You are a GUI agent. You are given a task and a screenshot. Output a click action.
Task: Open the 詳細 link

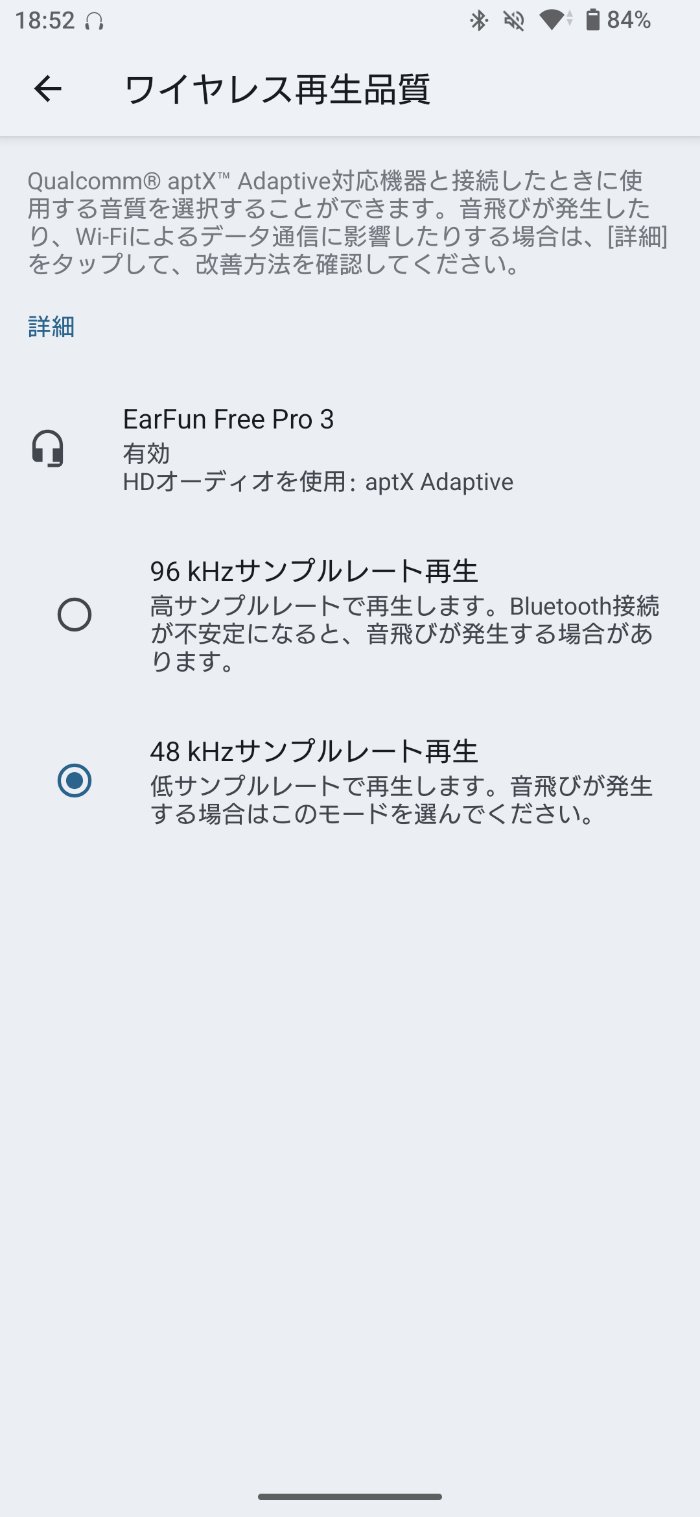tap(51, 327)
